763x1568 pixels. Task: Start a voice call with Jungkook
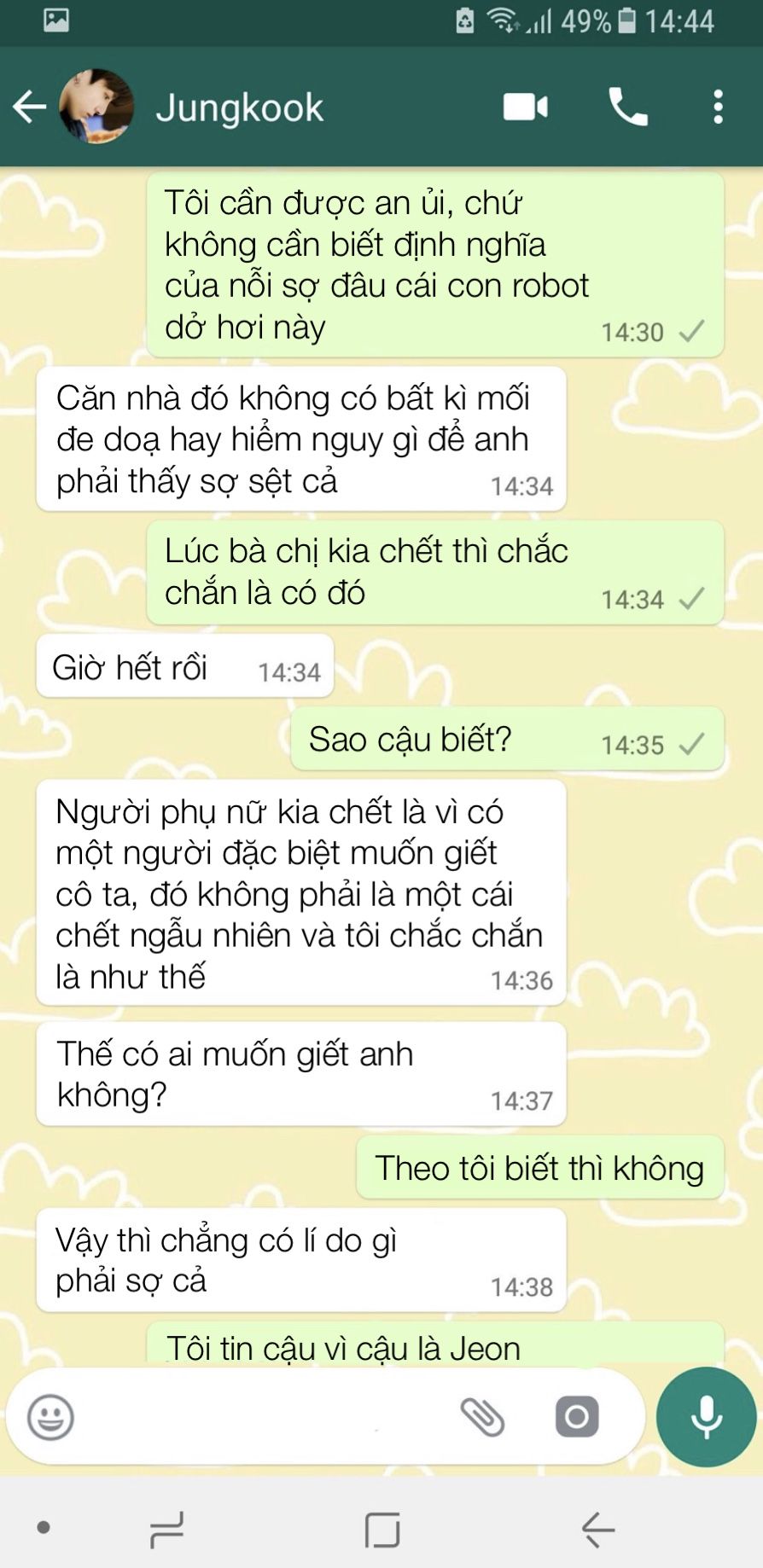tap(627, 107)
